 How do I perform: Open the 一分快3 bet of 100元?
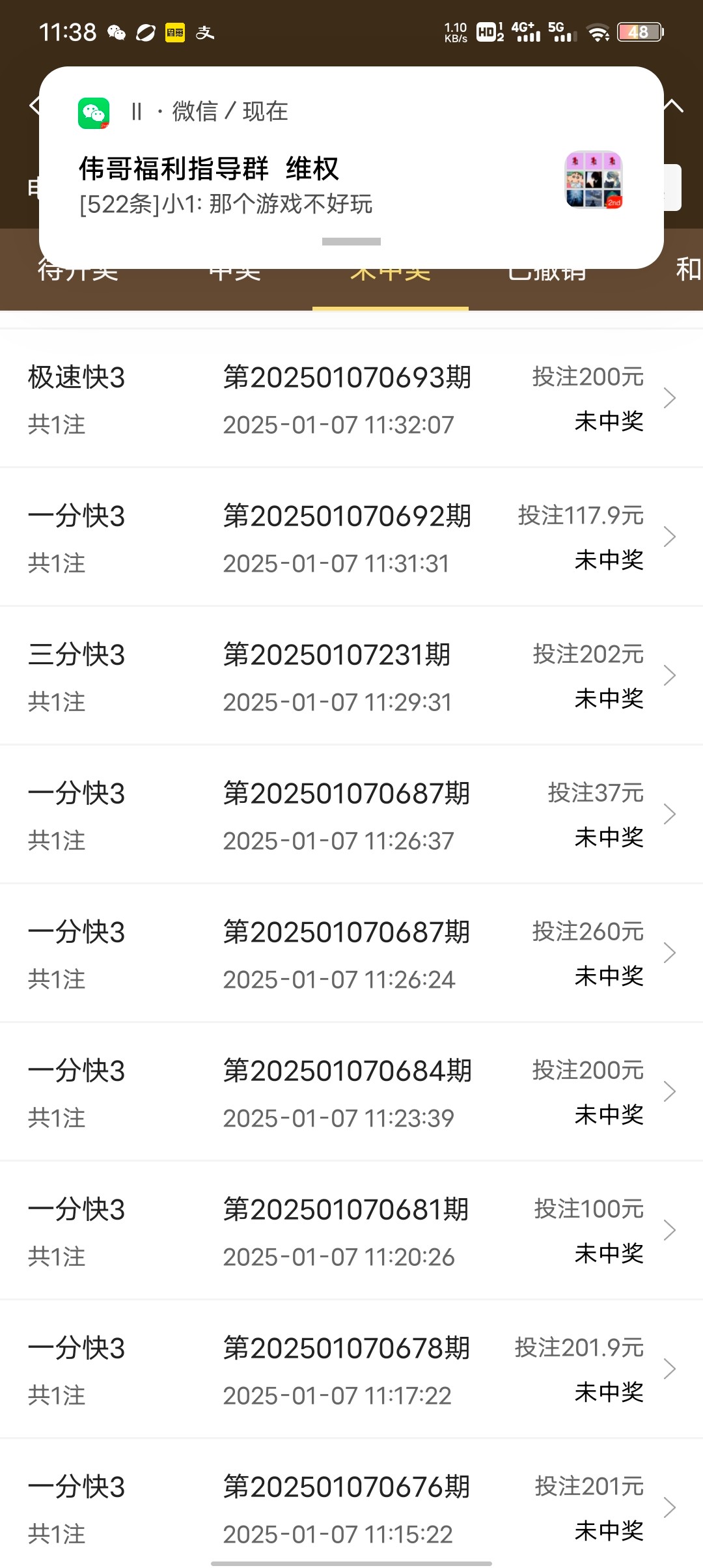[351, 1231]
